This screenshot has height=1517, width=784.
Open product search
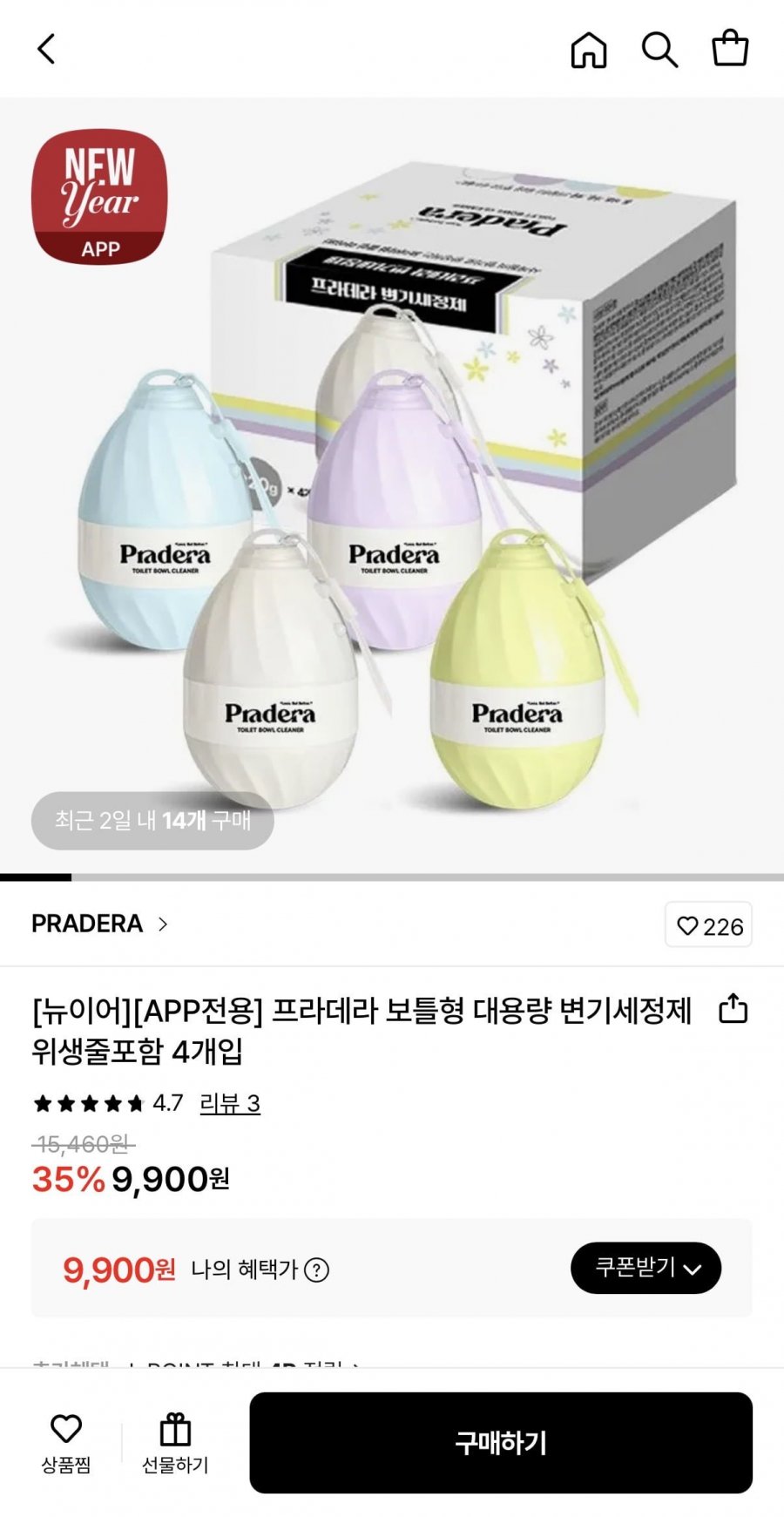tap(659, 50)
